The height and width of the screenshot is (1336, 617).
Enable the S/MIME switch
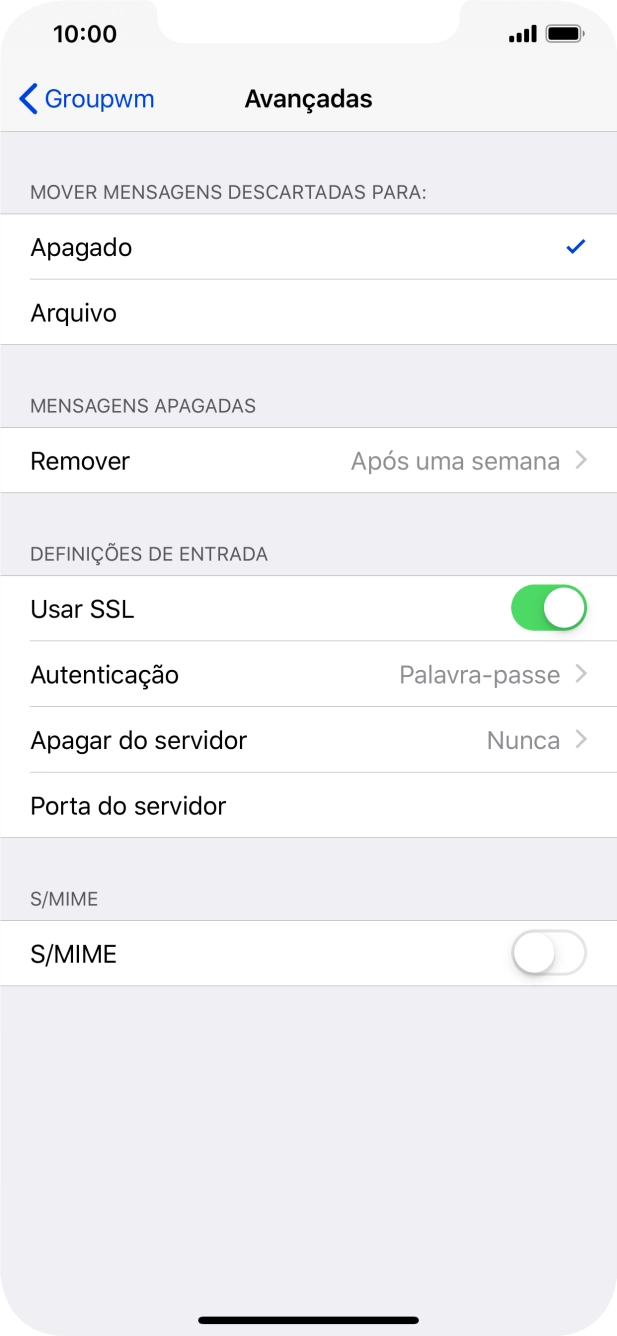[x=548, y=954]
